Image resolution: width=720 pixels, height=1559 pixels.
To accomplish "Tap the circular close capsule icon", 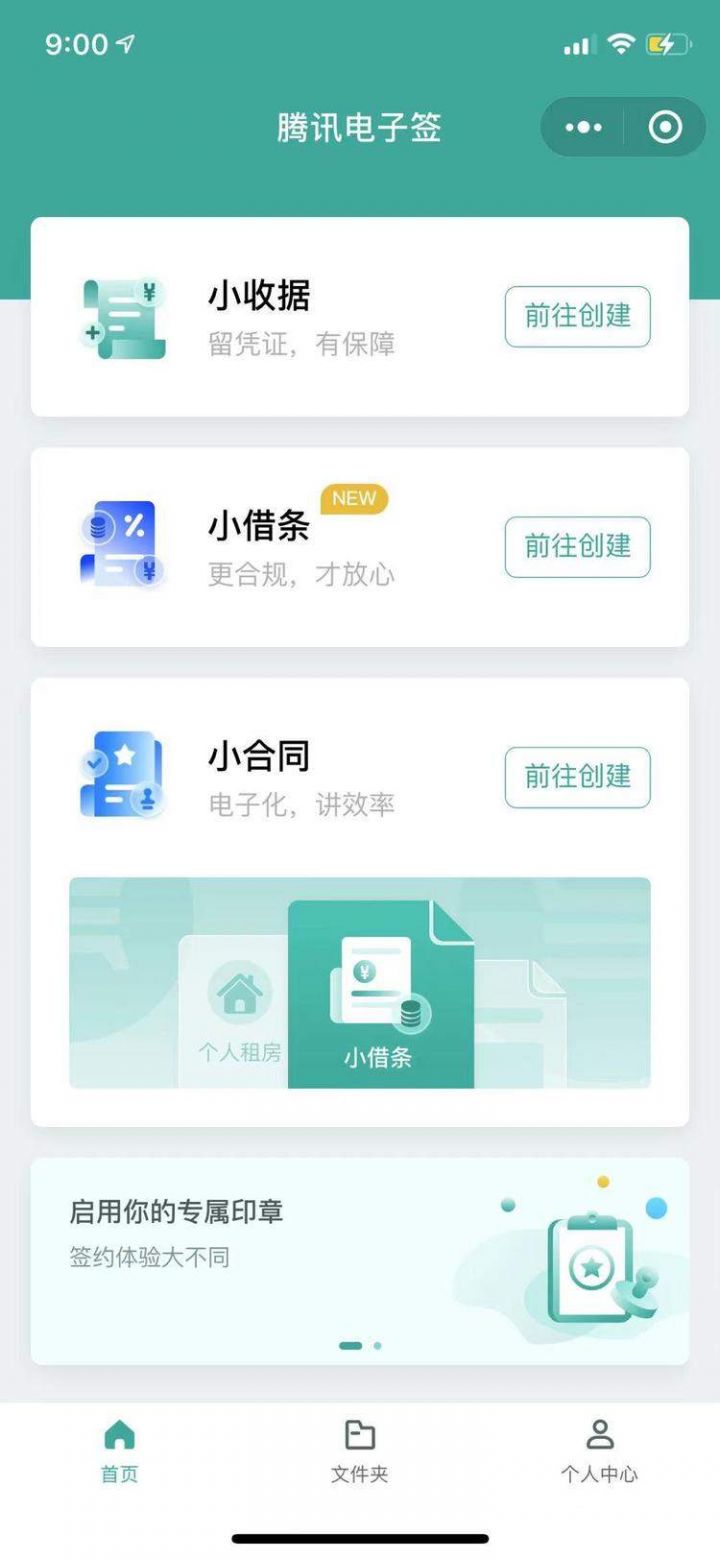I will click(x=662, y=127).
